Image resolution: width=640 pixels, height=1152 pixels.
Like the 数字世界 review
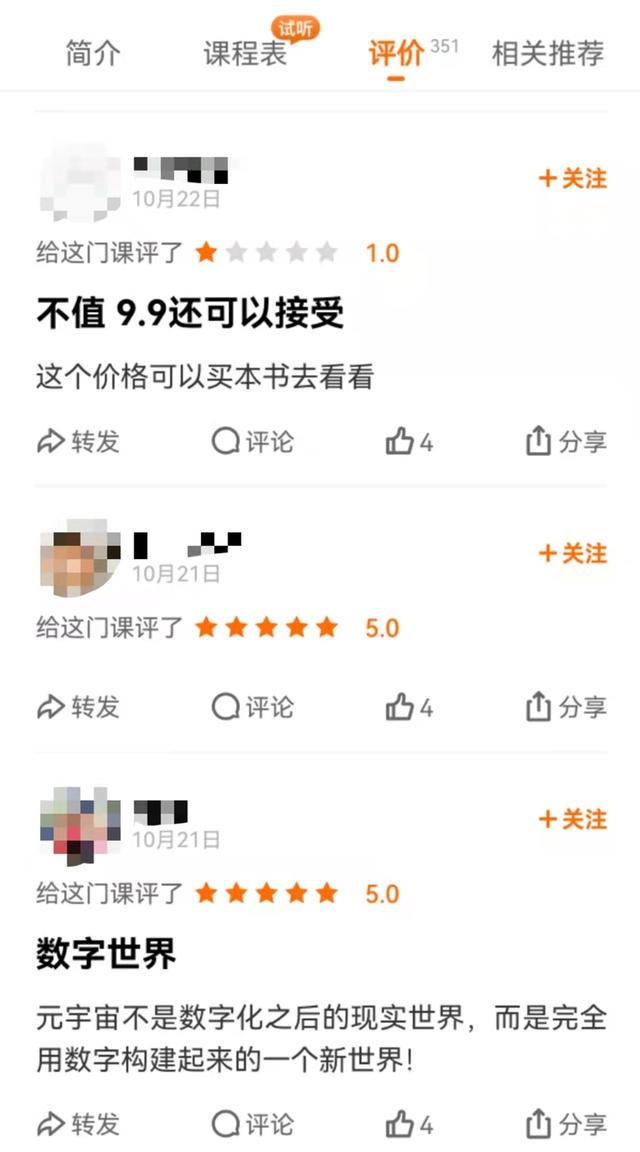409,1123
